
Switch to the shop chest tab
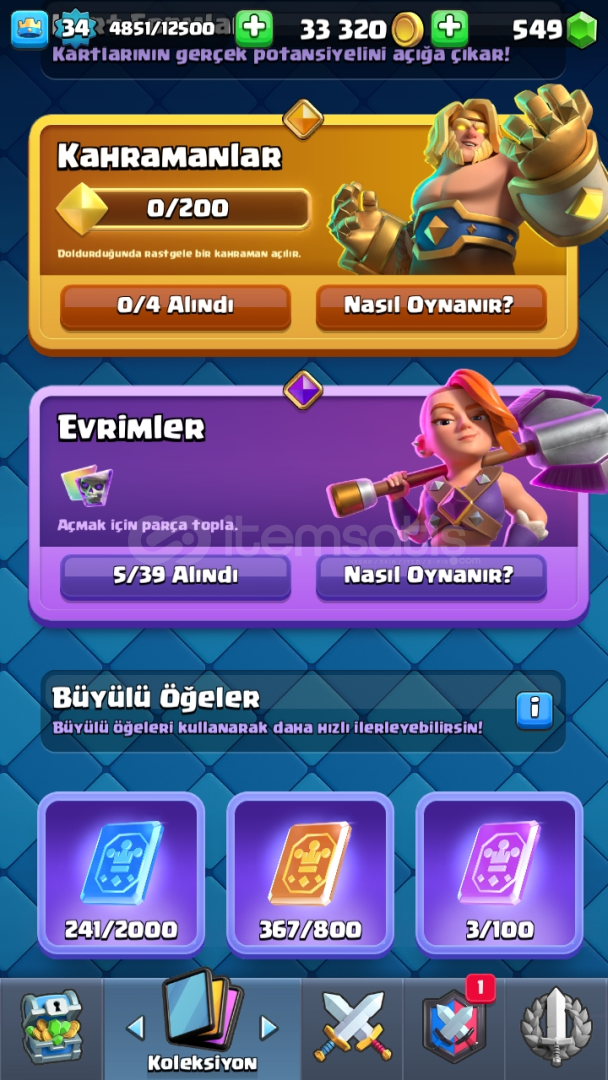click(51, 1027)
